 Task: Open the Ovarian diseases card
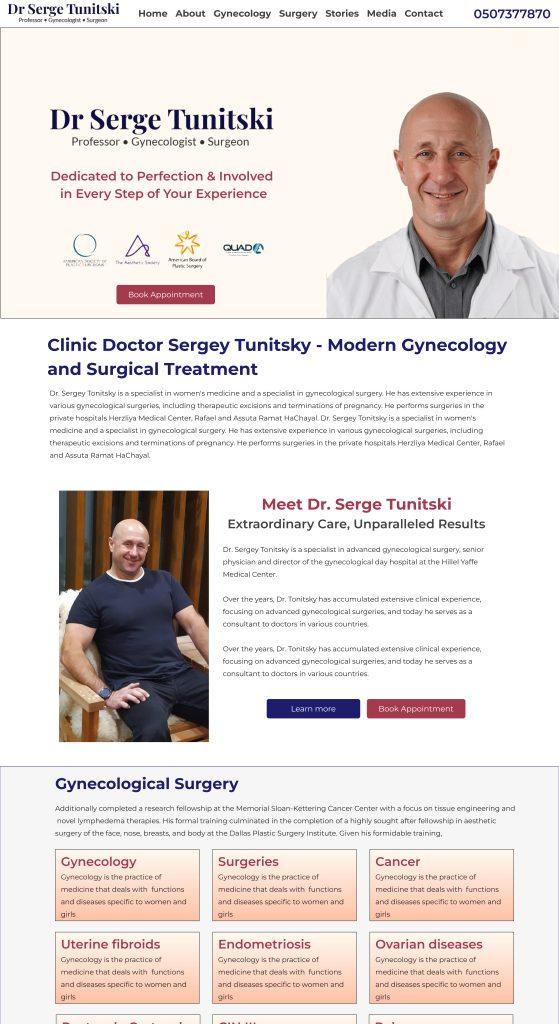coord(441,968)
